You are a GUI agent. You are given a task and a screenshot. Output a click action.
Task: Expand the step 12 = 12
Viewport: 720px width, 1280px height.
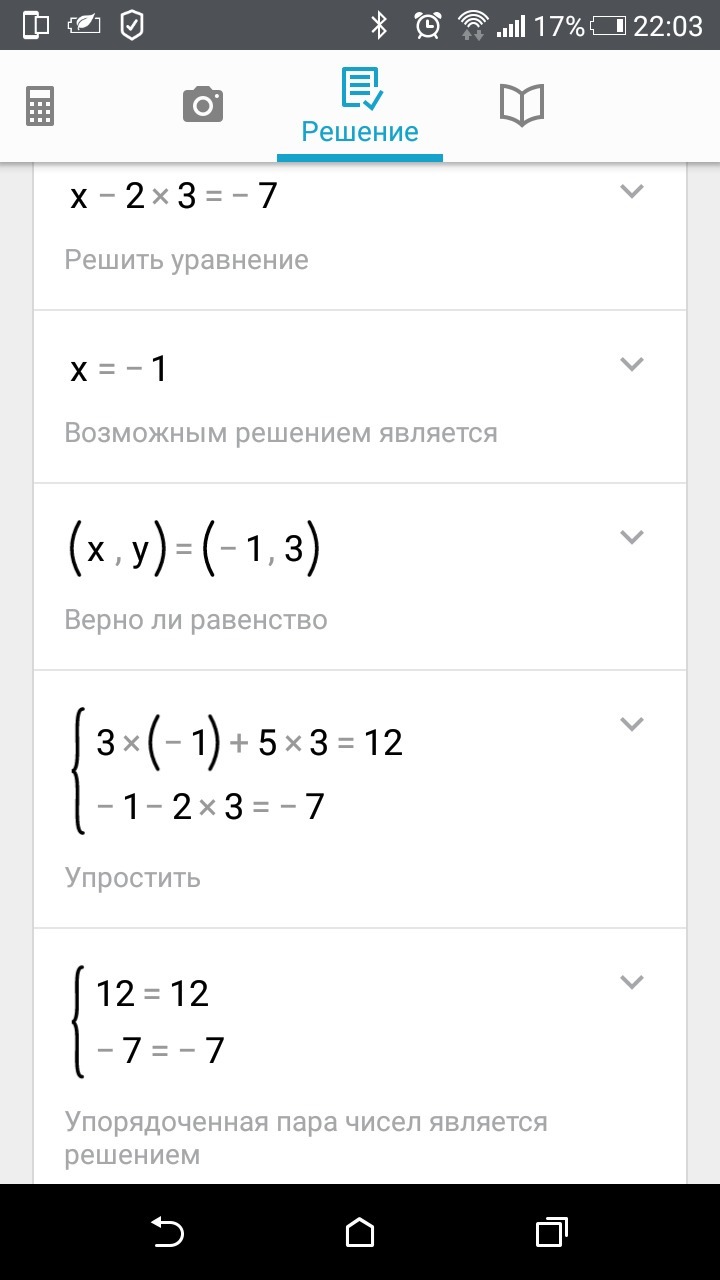click(631, 982)
